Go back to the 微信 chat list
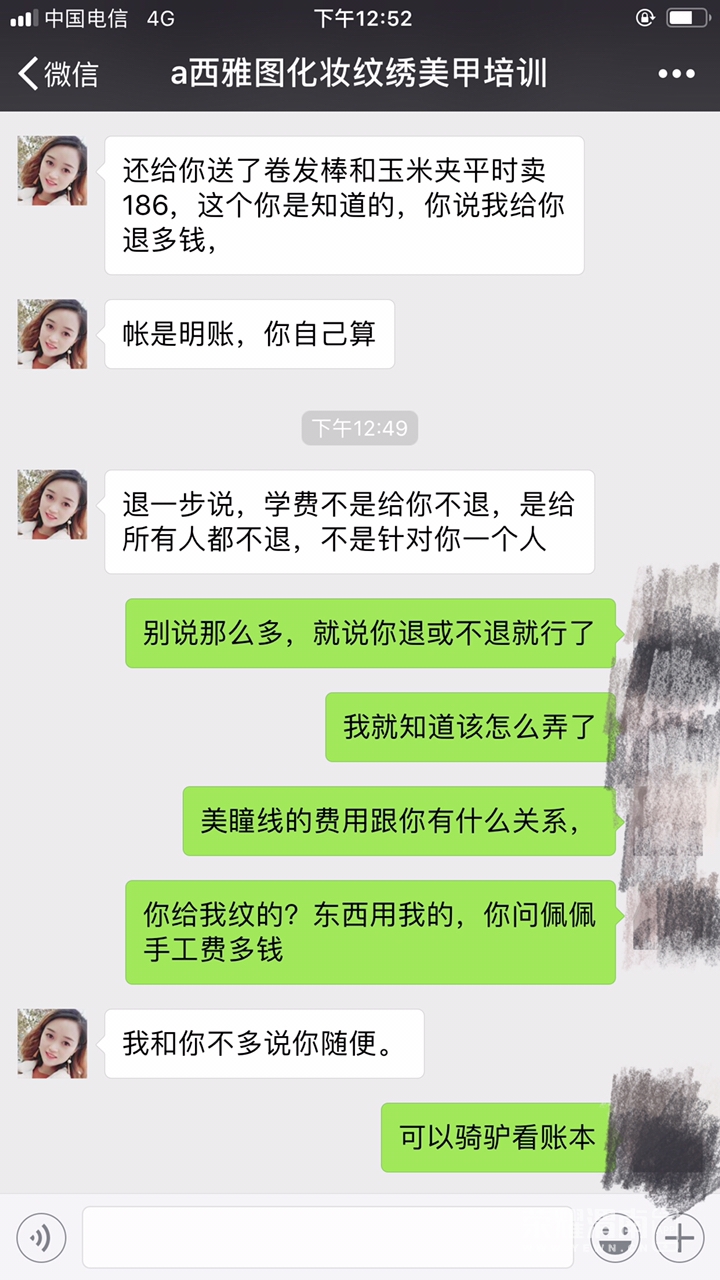The width and height of the screenshot is (720, 1280). tap(58, 74)
